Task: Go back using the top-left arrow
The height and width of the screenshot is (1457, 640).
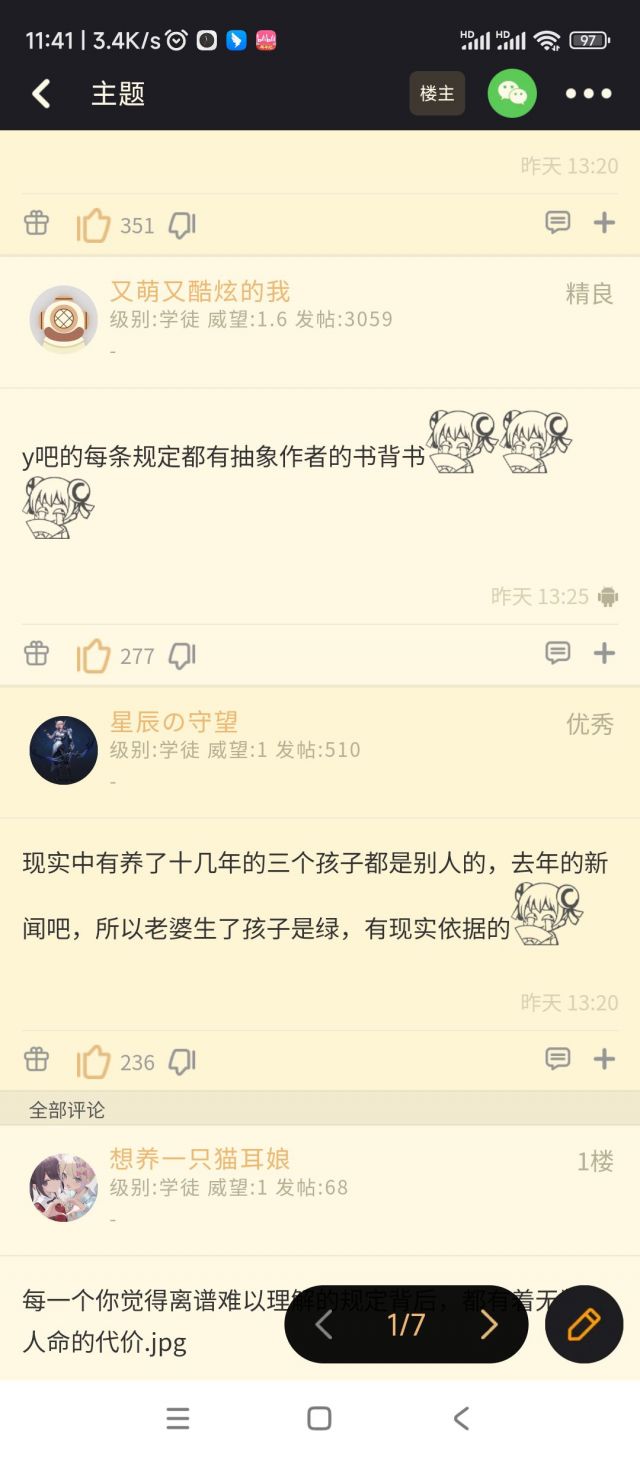Action: pos(41,94)
